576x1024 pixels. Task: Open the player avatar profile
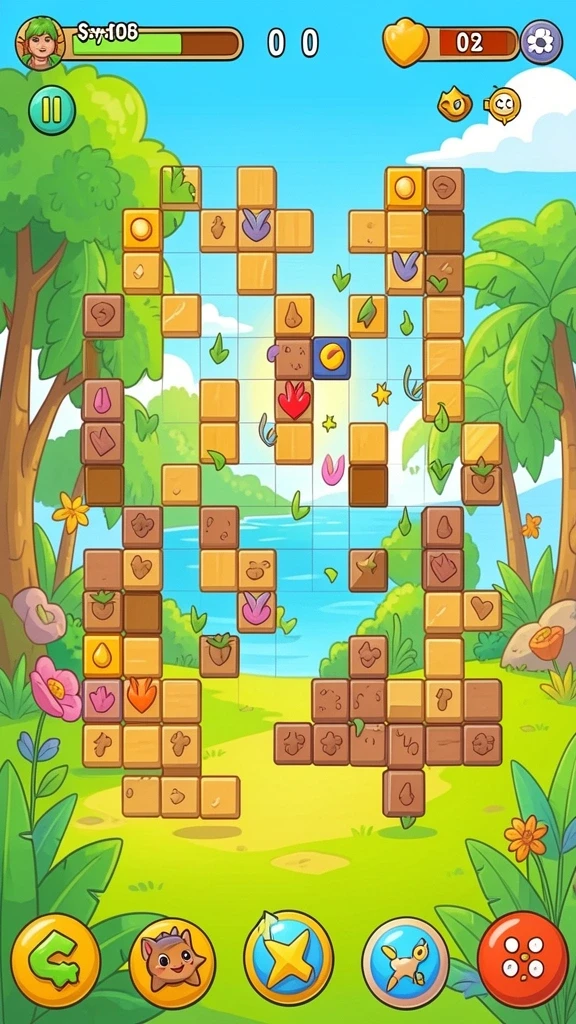(40, 42)
